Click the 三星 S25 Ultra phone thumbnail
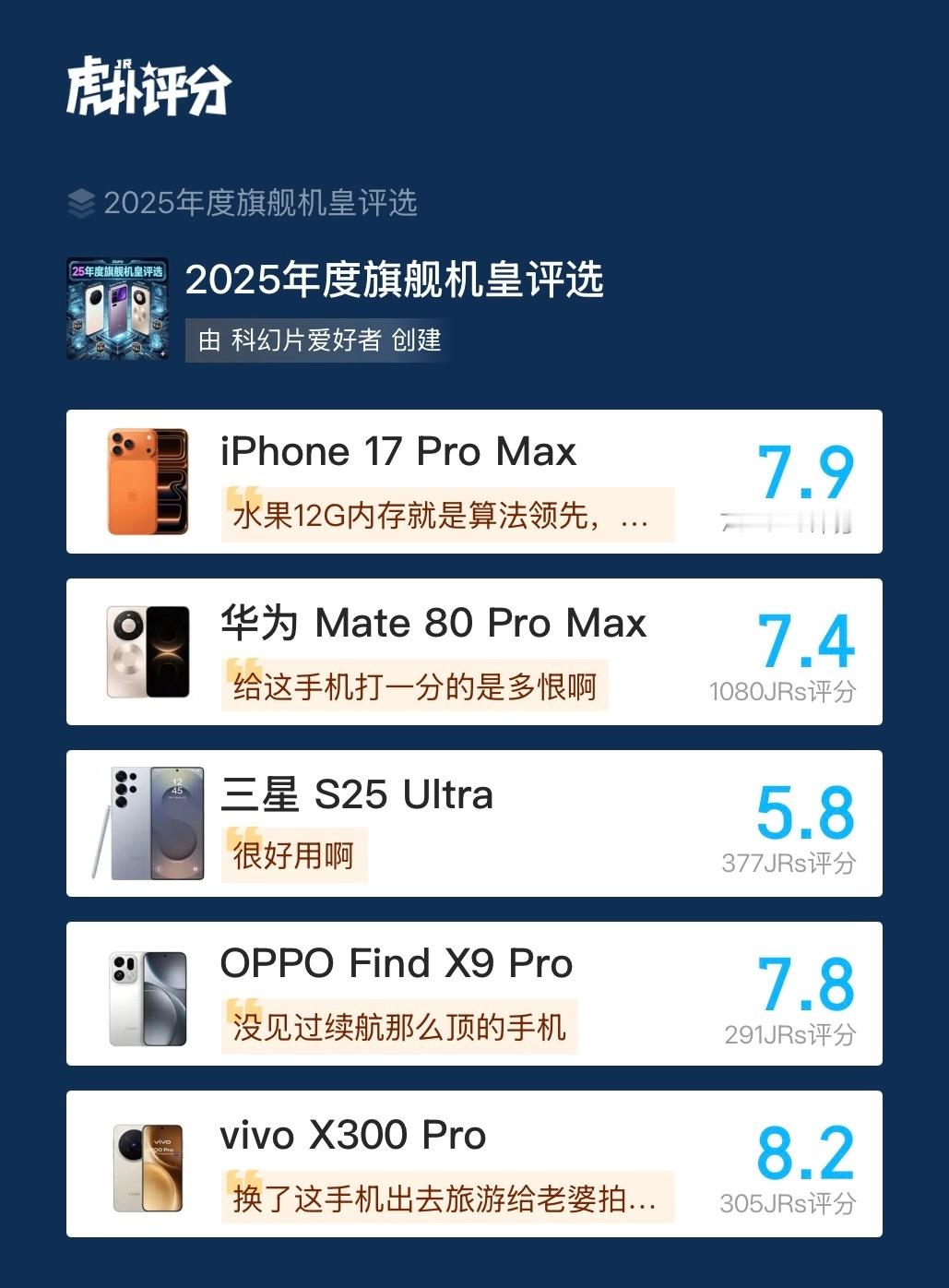949x1288 pixels. [x=148, y=823]
